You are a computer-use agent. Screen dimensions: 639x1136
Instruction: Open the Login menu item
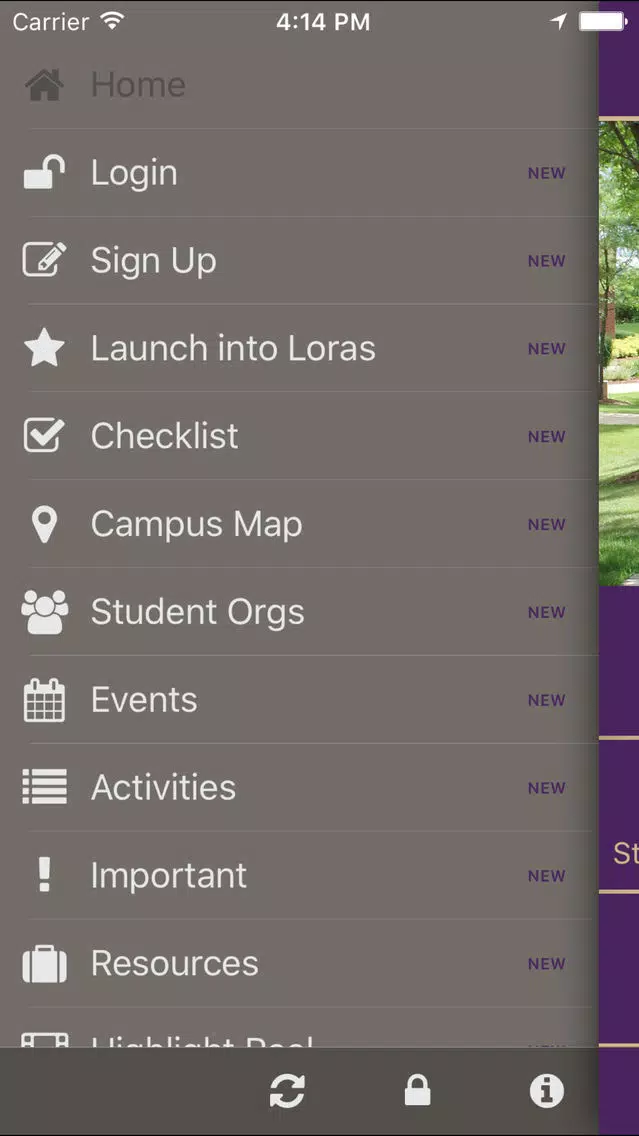(x=299, y=173)
